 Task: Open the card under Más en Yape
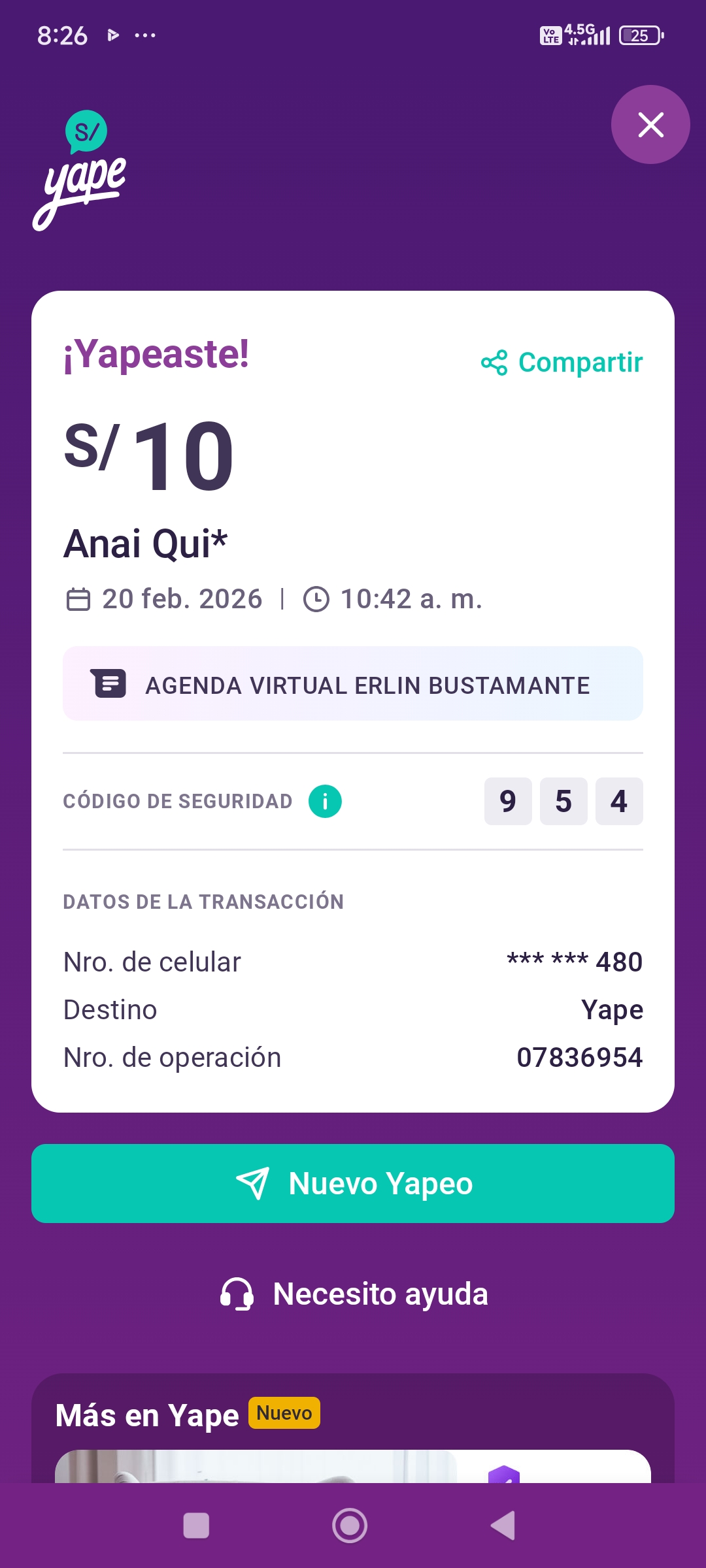pyautogui.click(x=353, y=1466)
